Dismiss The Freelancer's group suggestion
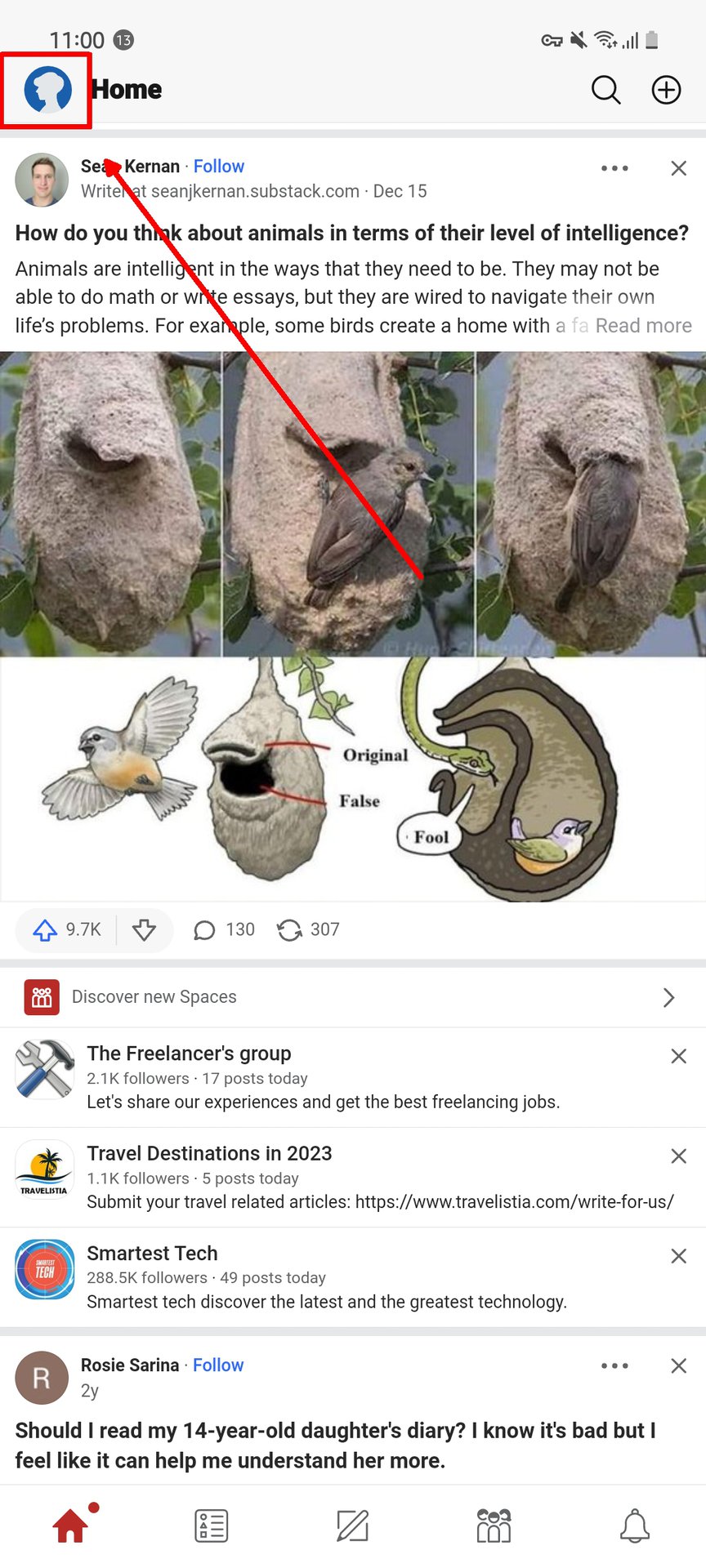706x1568 pixels. 678,1056
